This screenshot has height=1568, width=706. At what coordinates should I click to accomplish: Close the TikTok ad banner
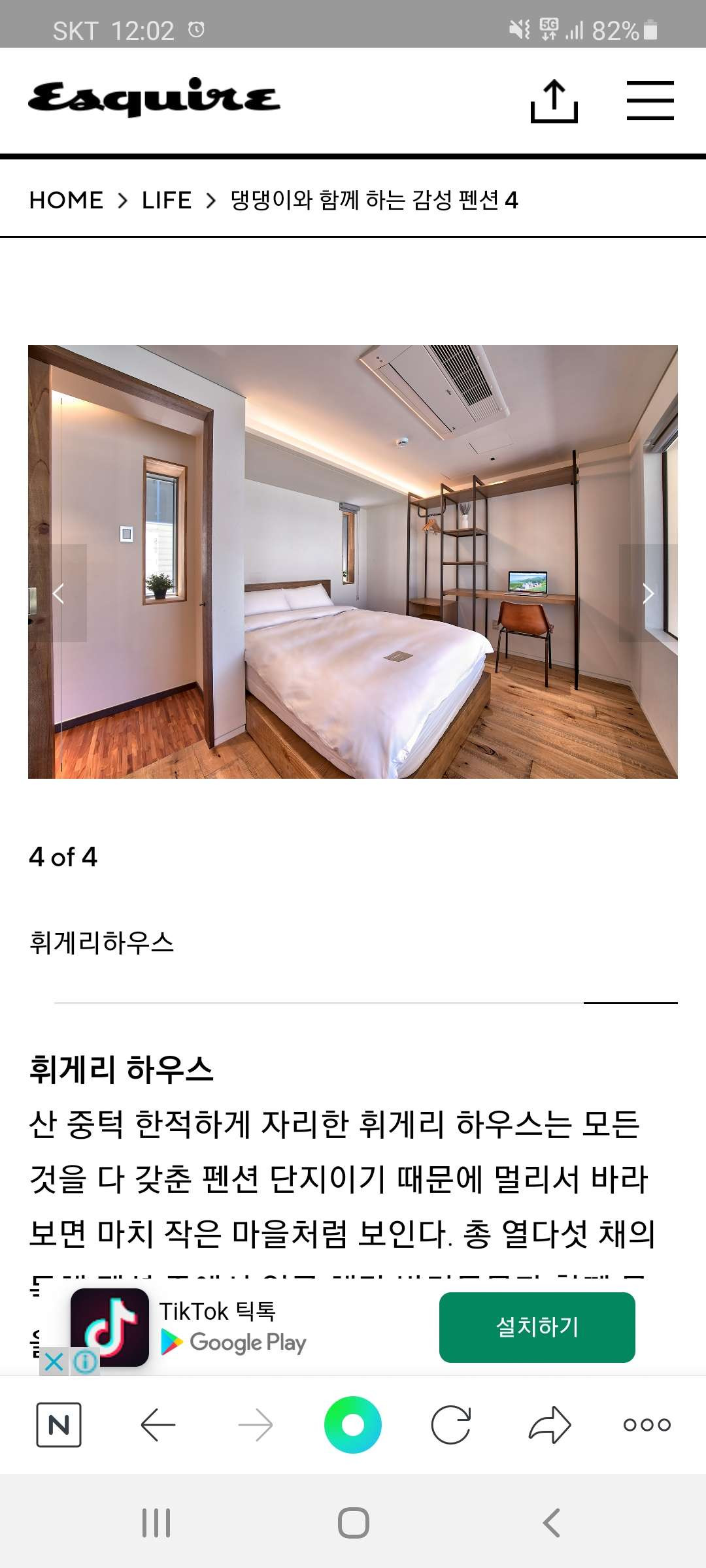[x=54, y=1362]
